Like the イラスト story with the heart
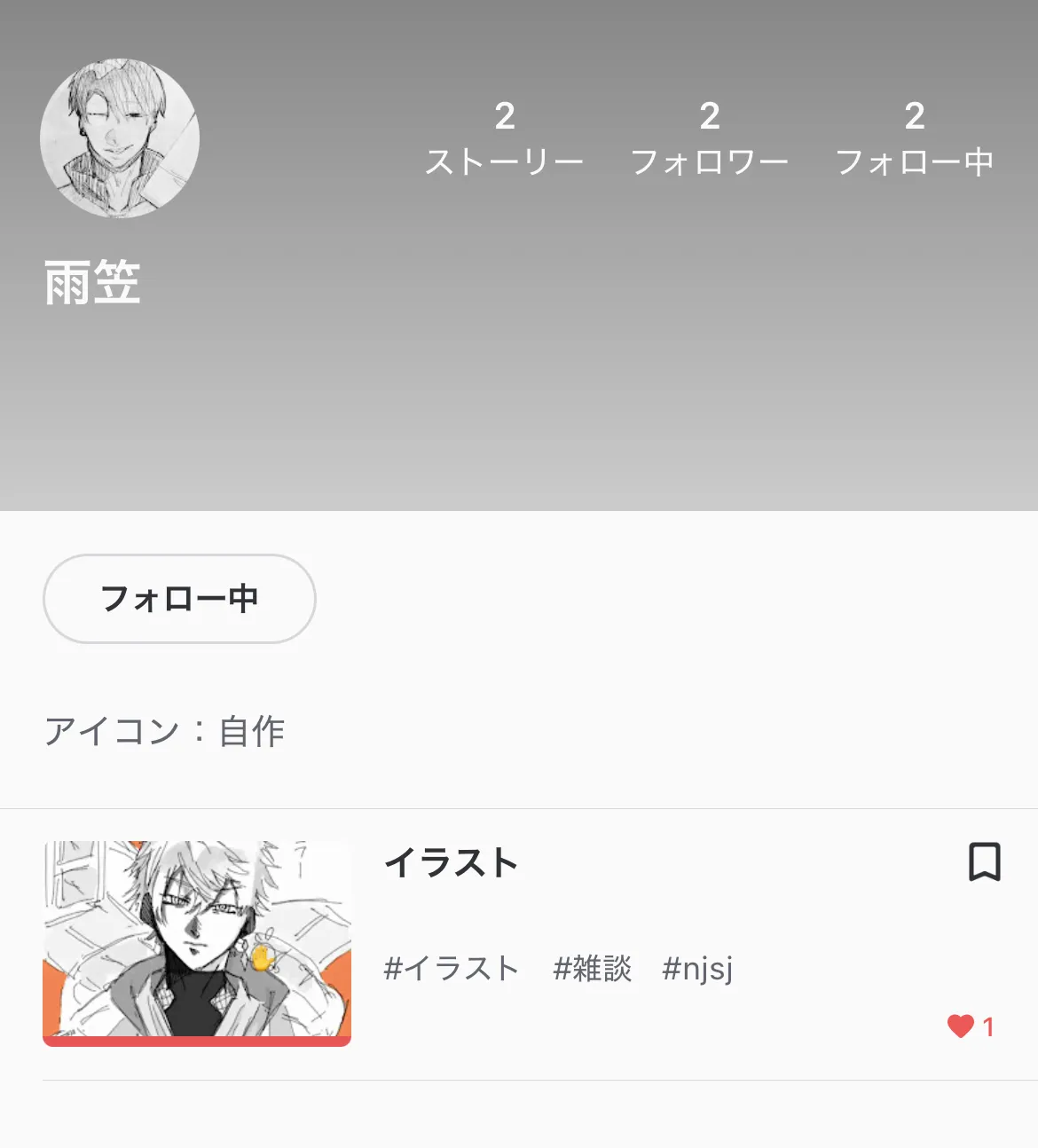Image resolution: width=1038 pixels, height=1148 pixels. point(961,1026)
